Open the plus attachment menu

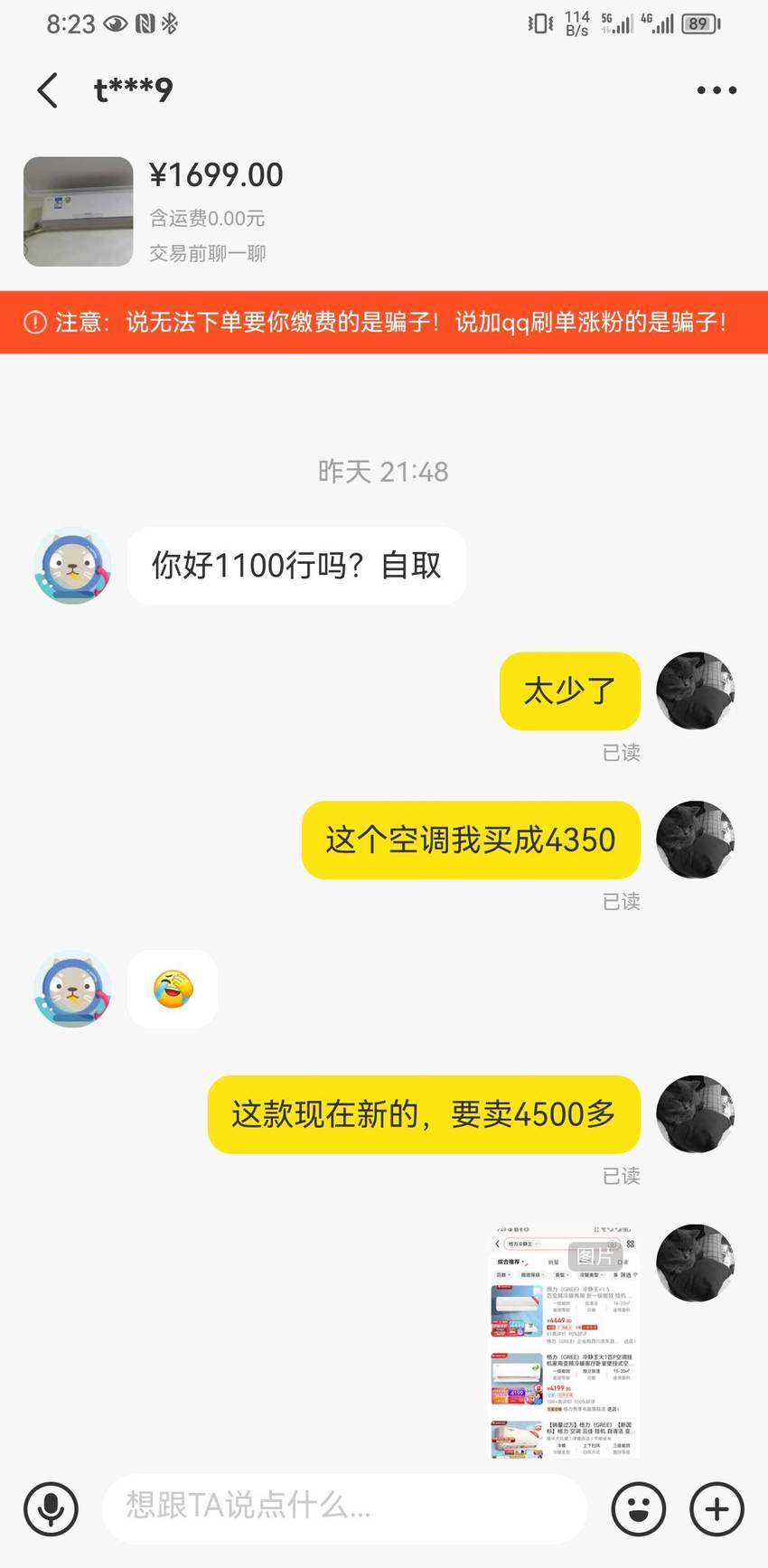pos(716,1508)
